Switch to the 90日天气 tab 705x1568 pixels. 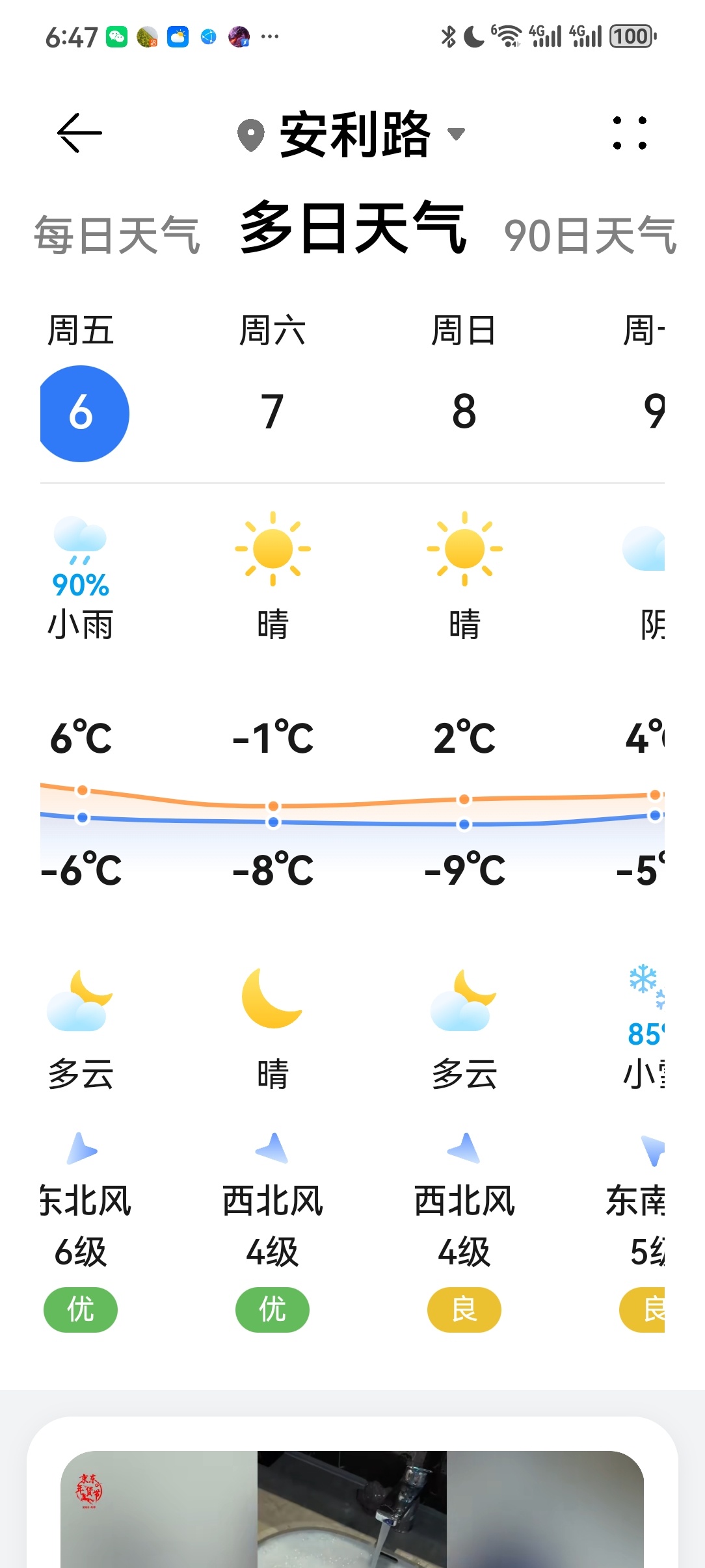(590, 235)
